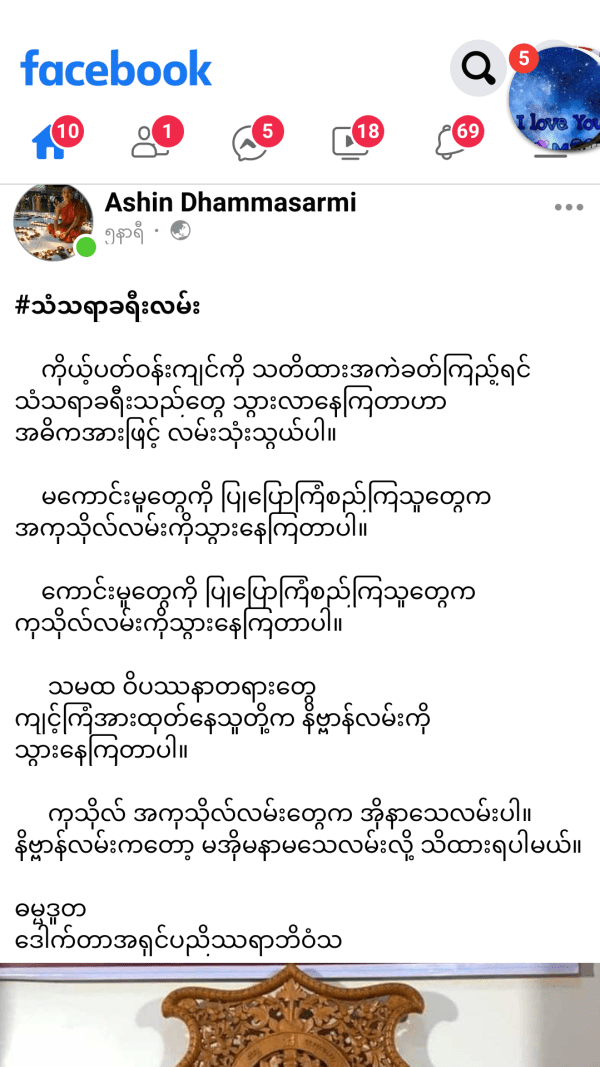Open the Facebook search icon

[x=477, y=69]
